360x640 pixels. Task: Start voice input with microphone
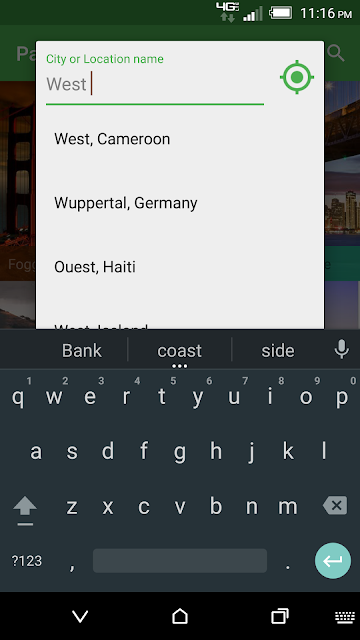[x=341, y=350]
